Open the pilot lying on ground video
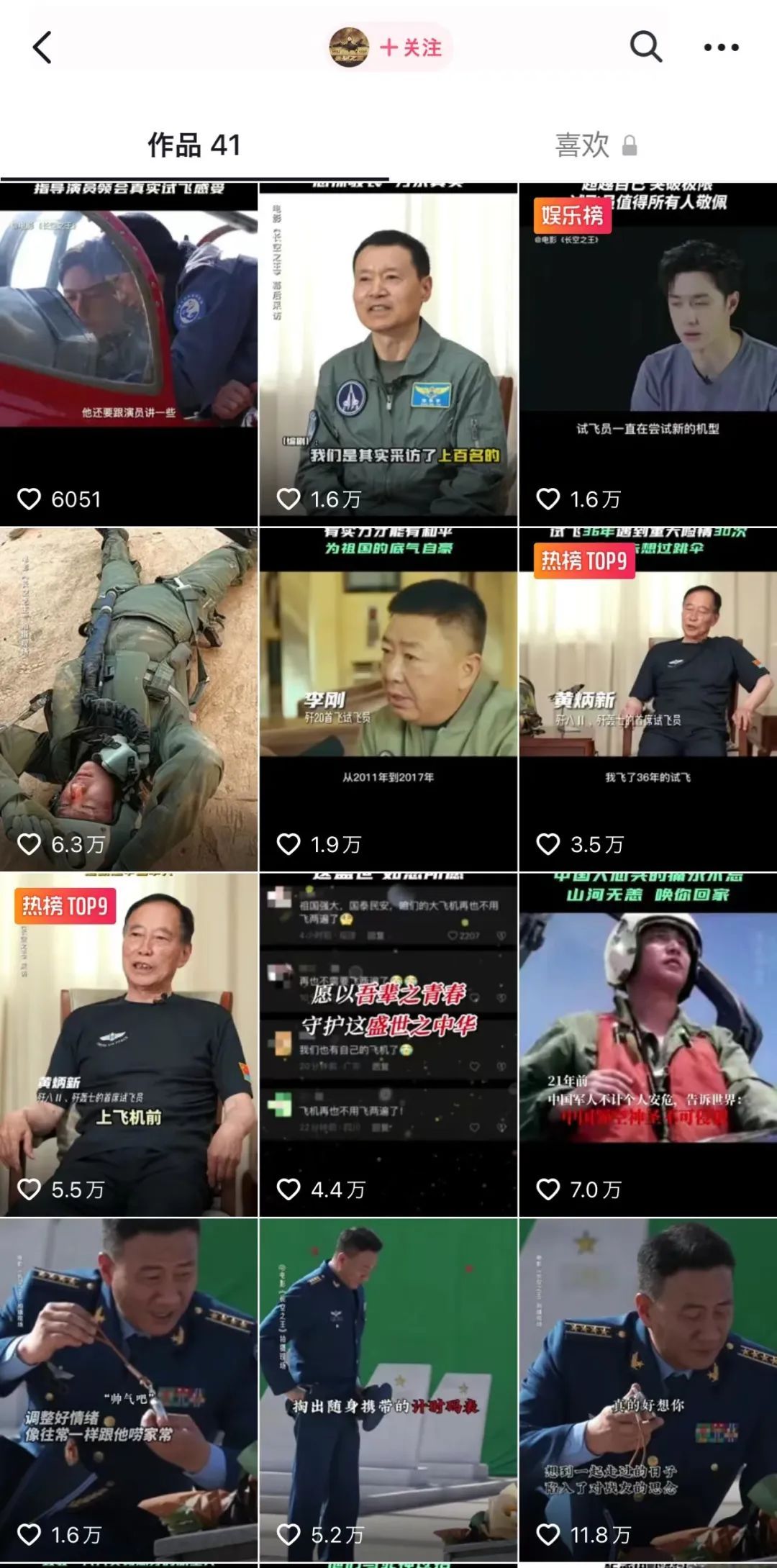 (x=129, y=699)
